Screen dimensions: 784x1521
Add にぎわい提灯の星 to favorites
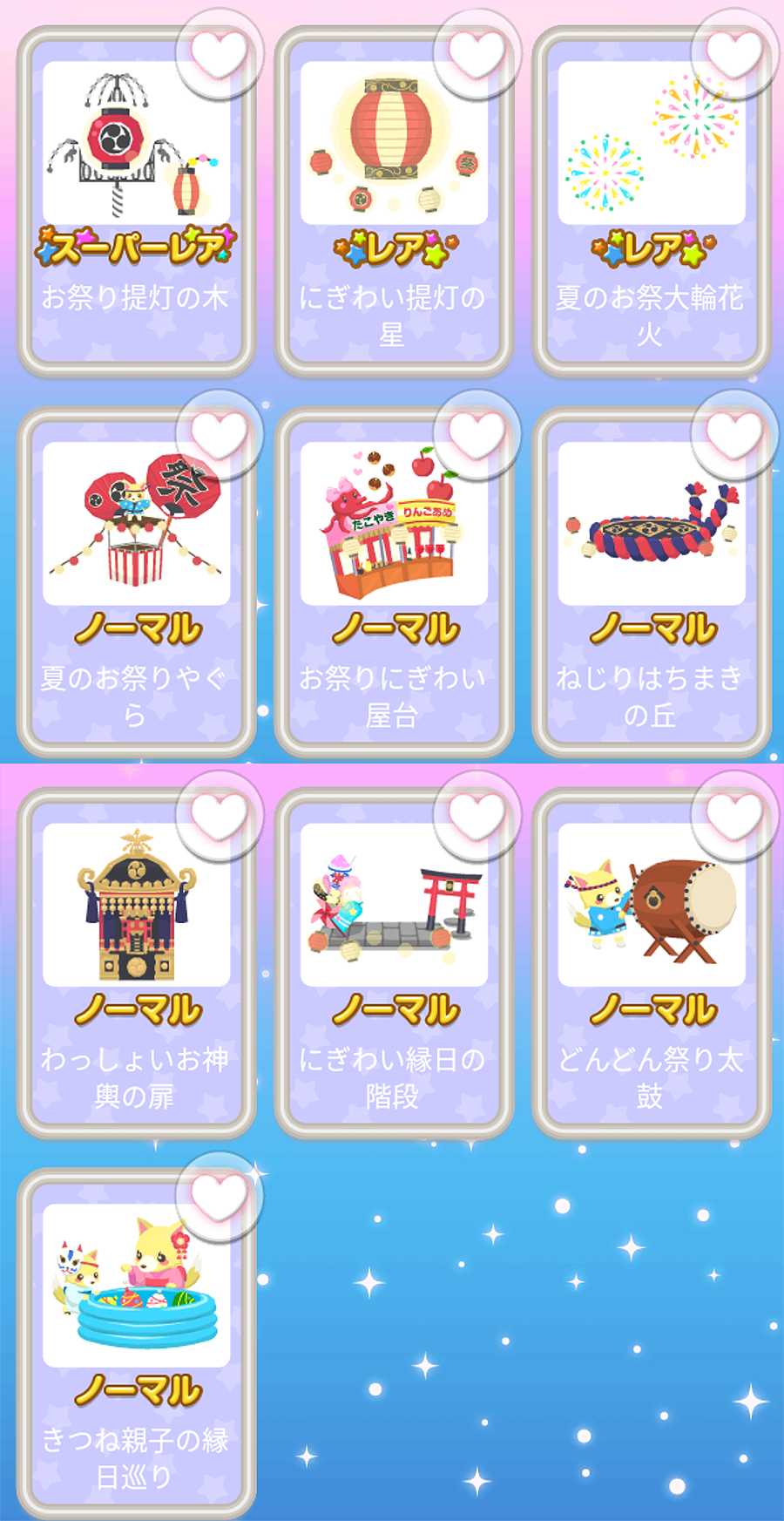476,54
